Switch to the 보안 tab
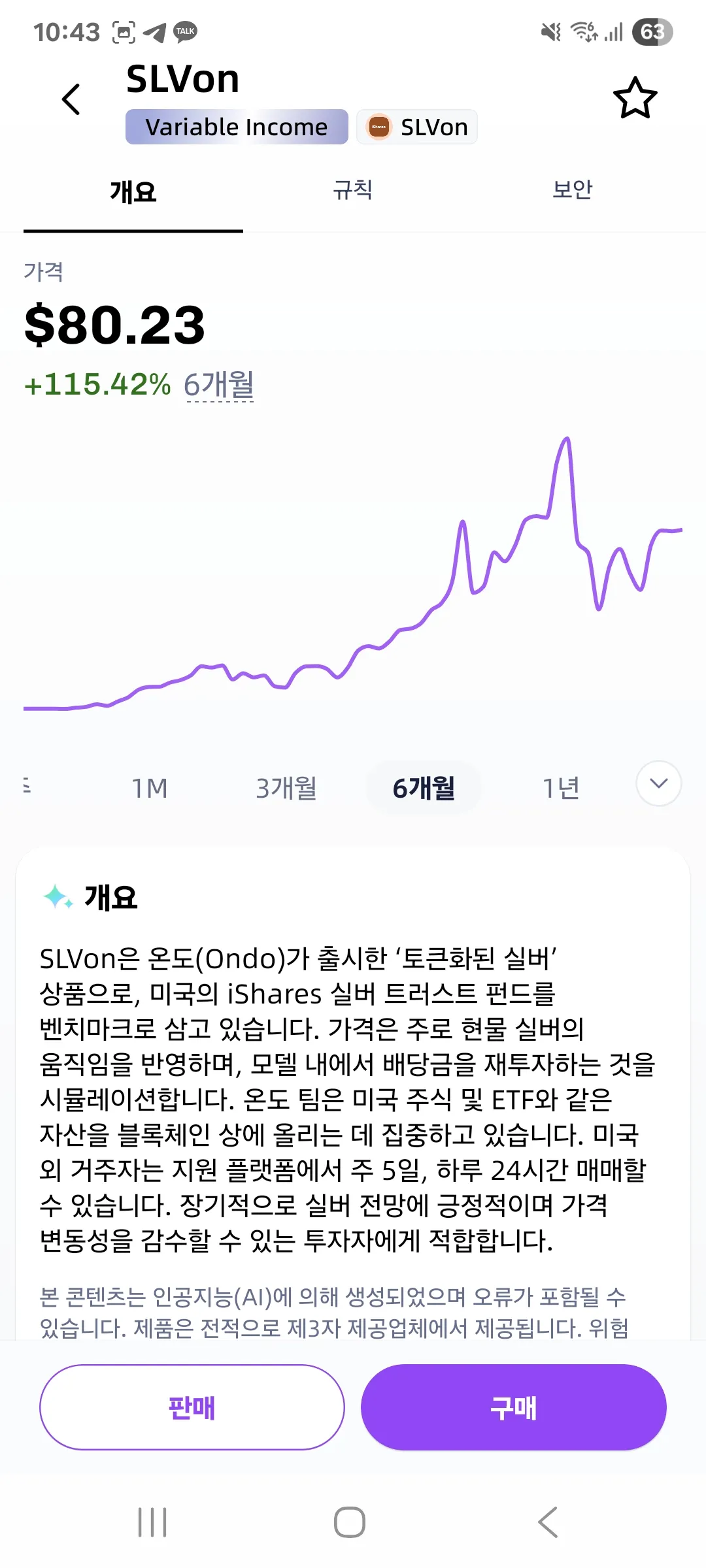Screen dimensions: 706x1568 tap(572, 190)
